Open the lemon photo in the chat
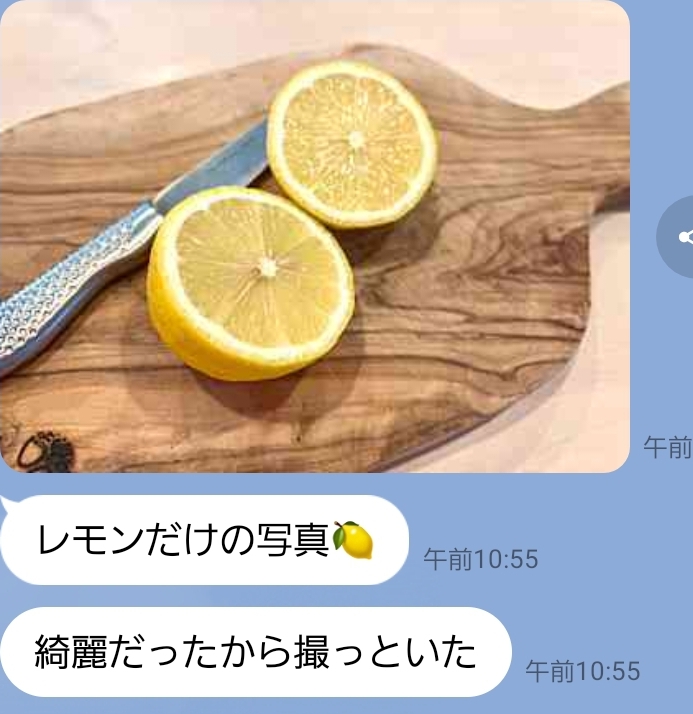693x714 pixels. click(314, 237)
